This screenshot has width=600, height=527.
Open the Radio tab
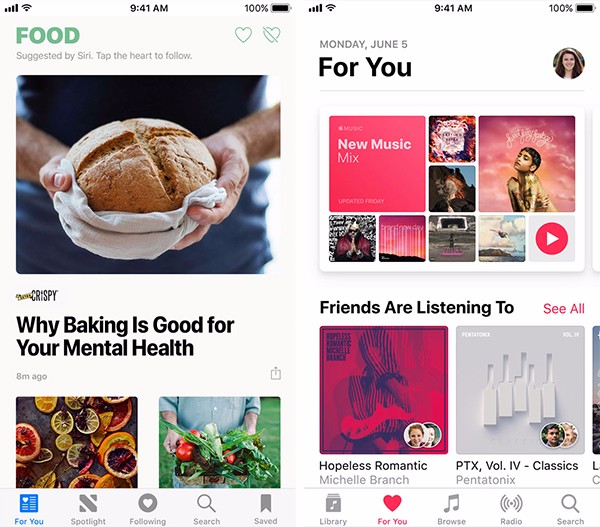coord(511,508)
